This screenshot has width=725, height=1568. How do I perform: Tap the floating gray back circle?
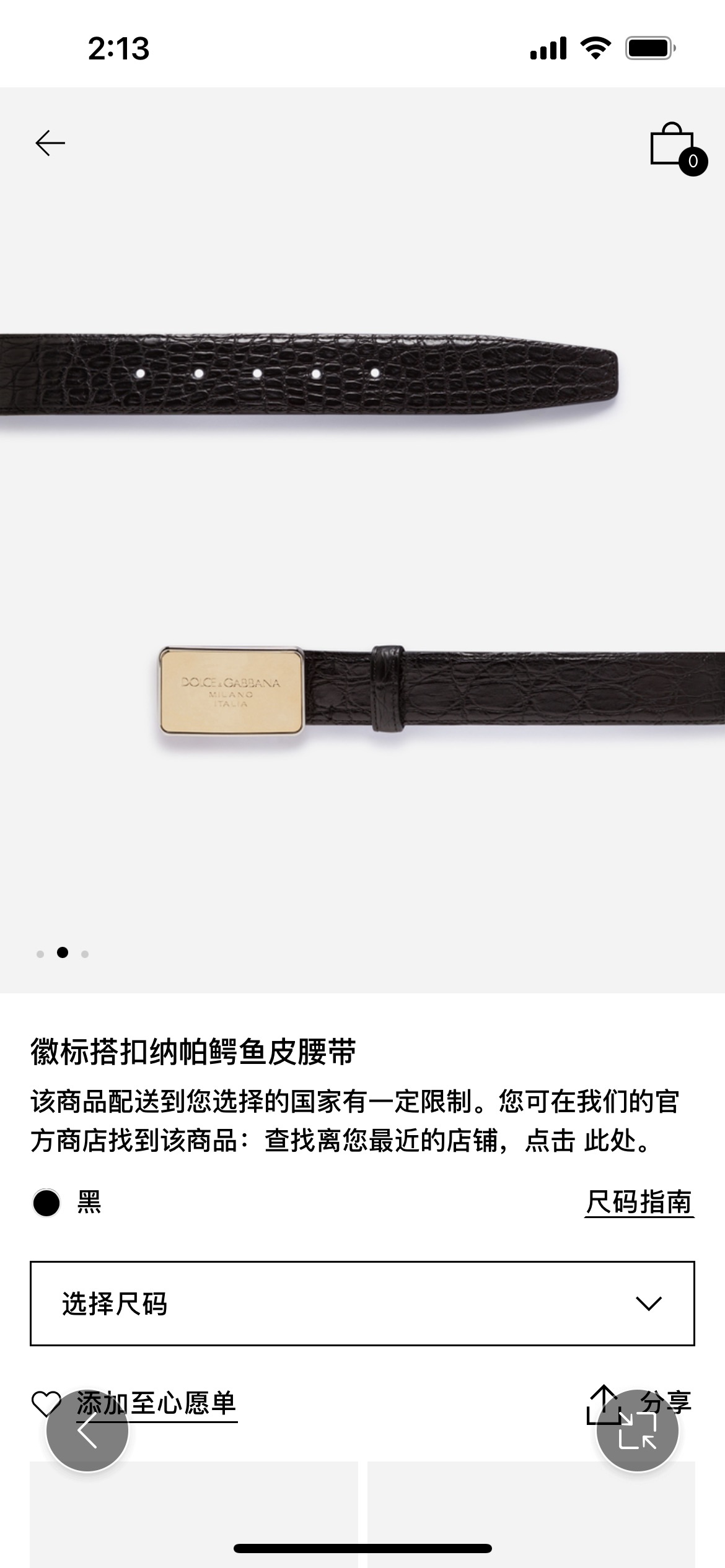click(x=87, y=1431)
